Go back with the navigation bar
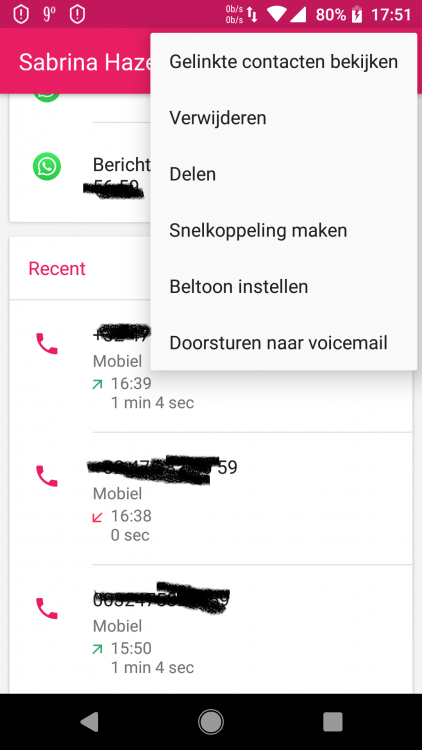Screen dimensions: 422x750 (x=89, y=722)
